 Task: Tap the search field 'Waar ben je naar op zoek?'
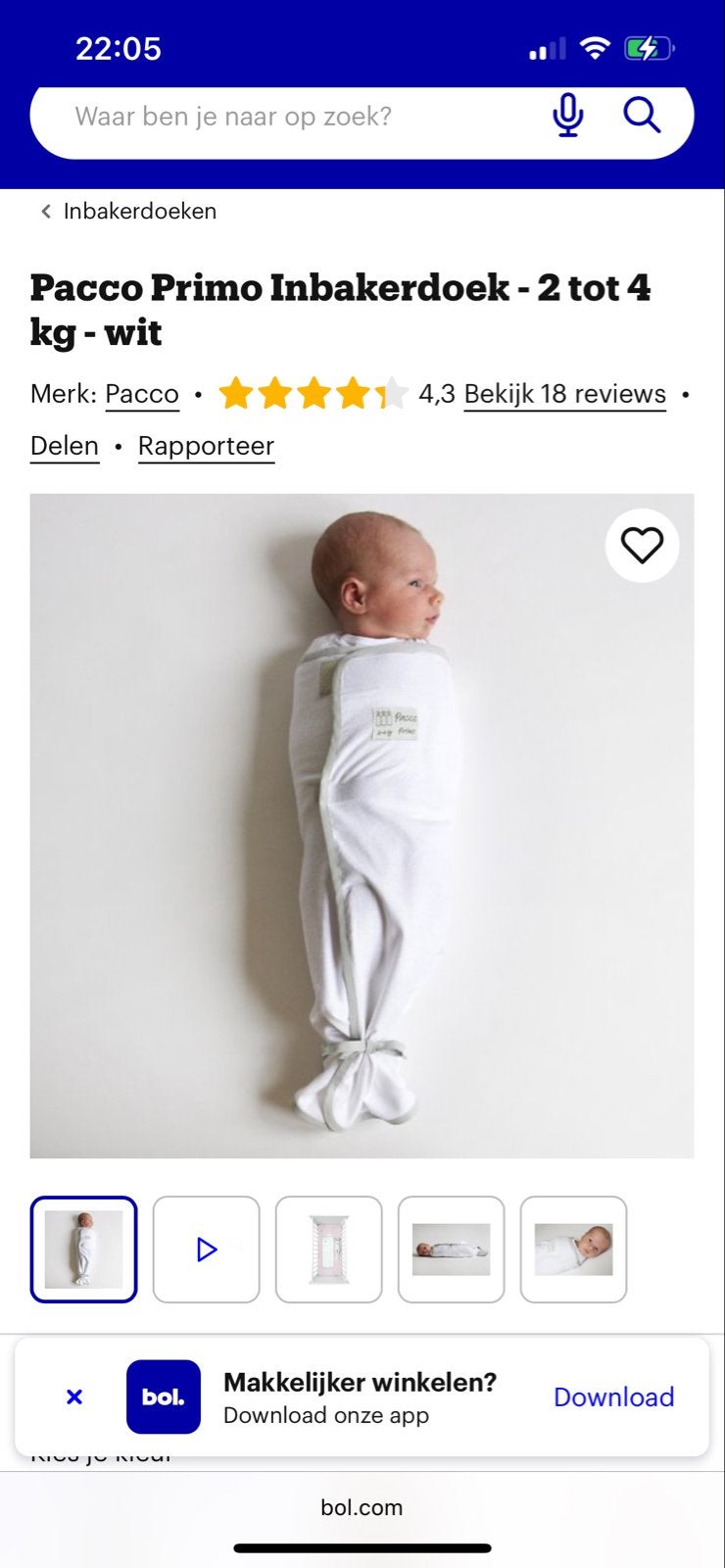coord(294,117)
